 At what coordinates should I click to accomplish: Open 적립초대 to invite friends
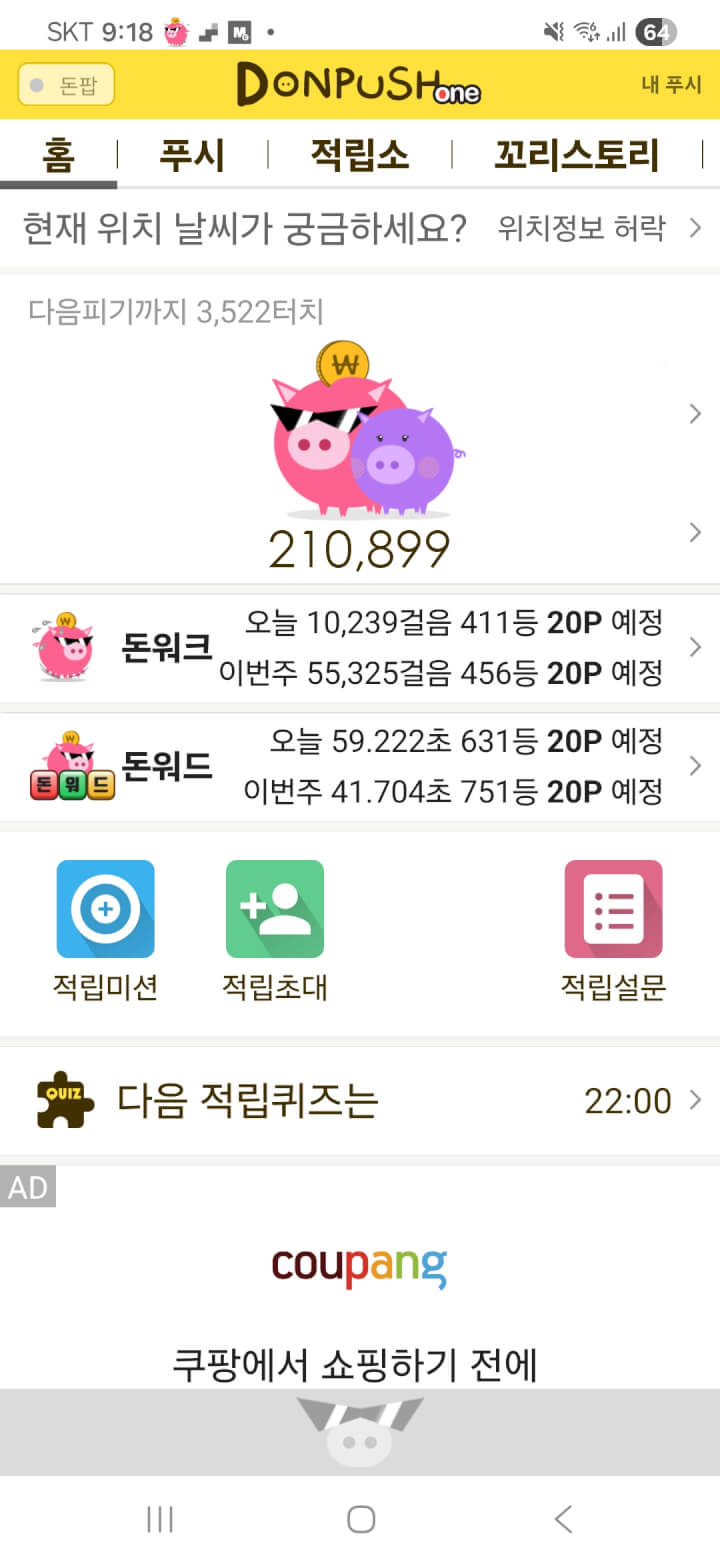click(x=275, y=930)
